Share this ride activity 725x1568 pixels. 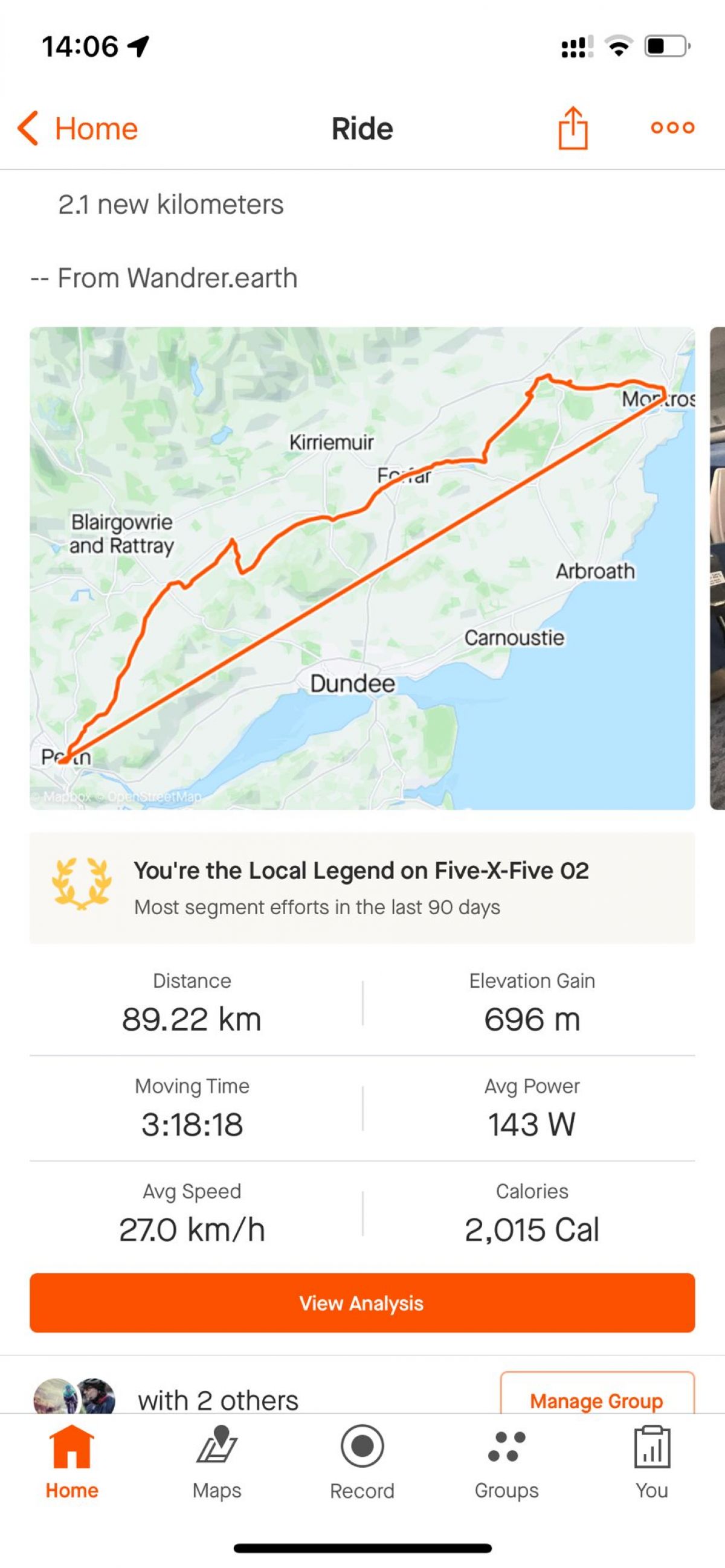coord(573,128)
